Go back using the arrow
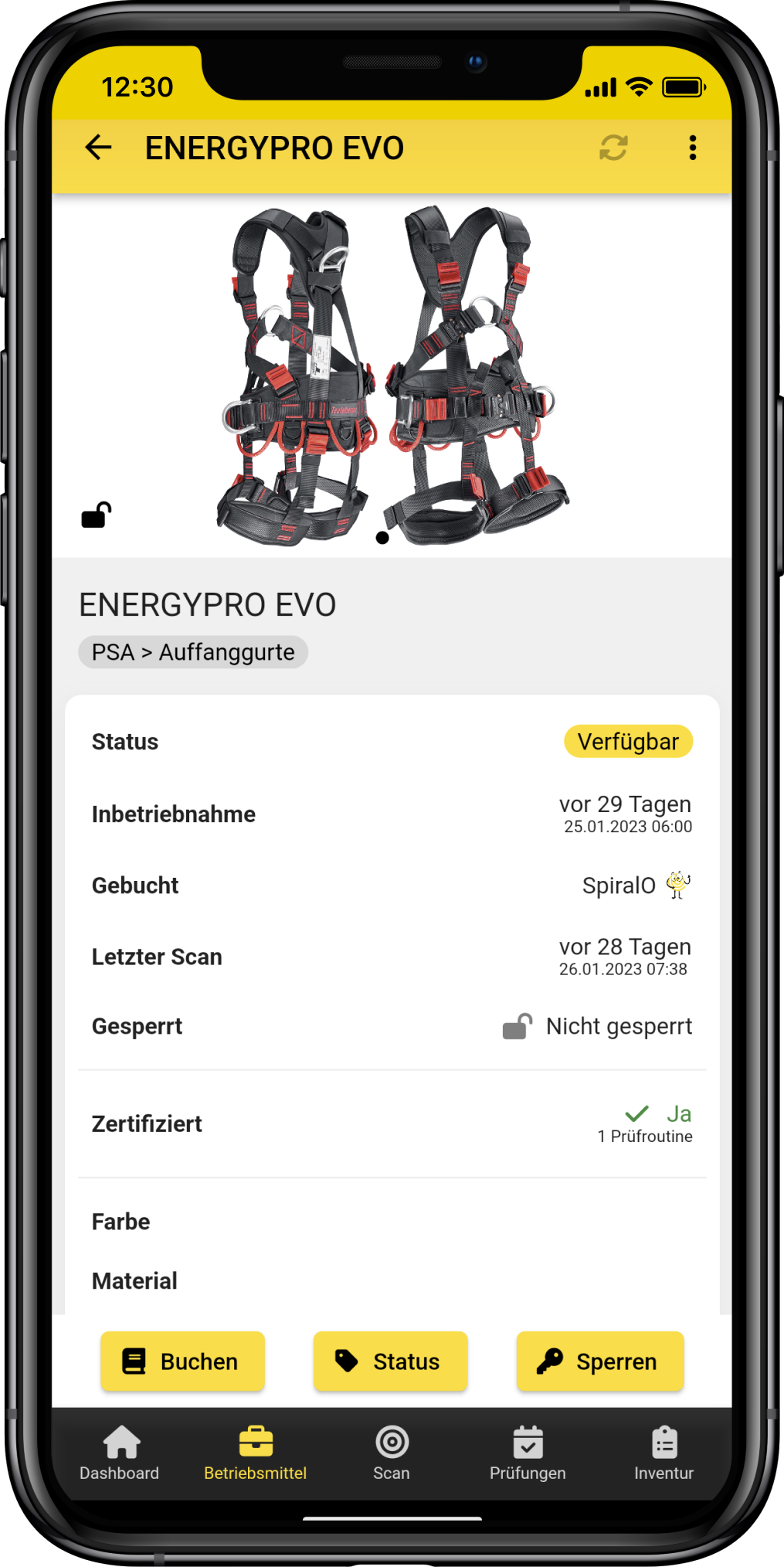Screen dimensions: 784x1567 pyautogui.click(x=98, y=148)
